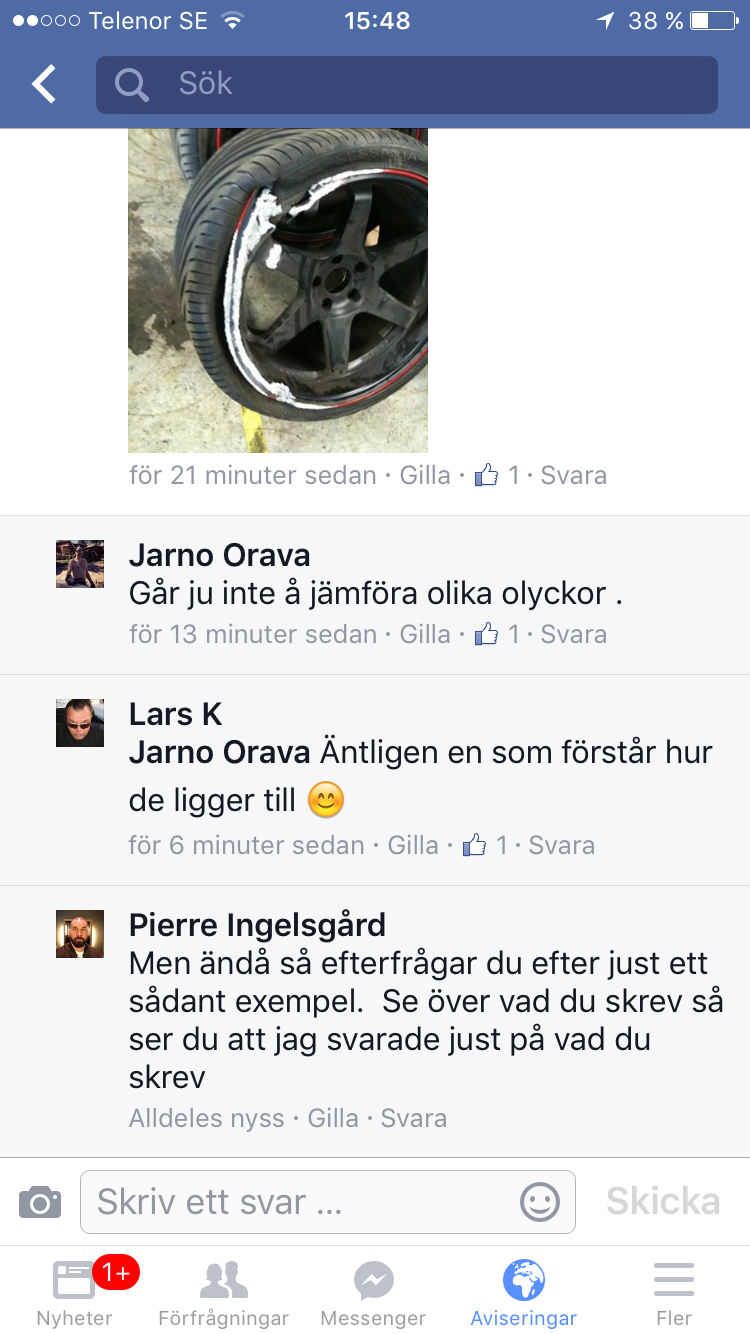The image size is (750, 1334).
Task: Like Jarno Orava's comment via Gilla
Action: (425, 634)
